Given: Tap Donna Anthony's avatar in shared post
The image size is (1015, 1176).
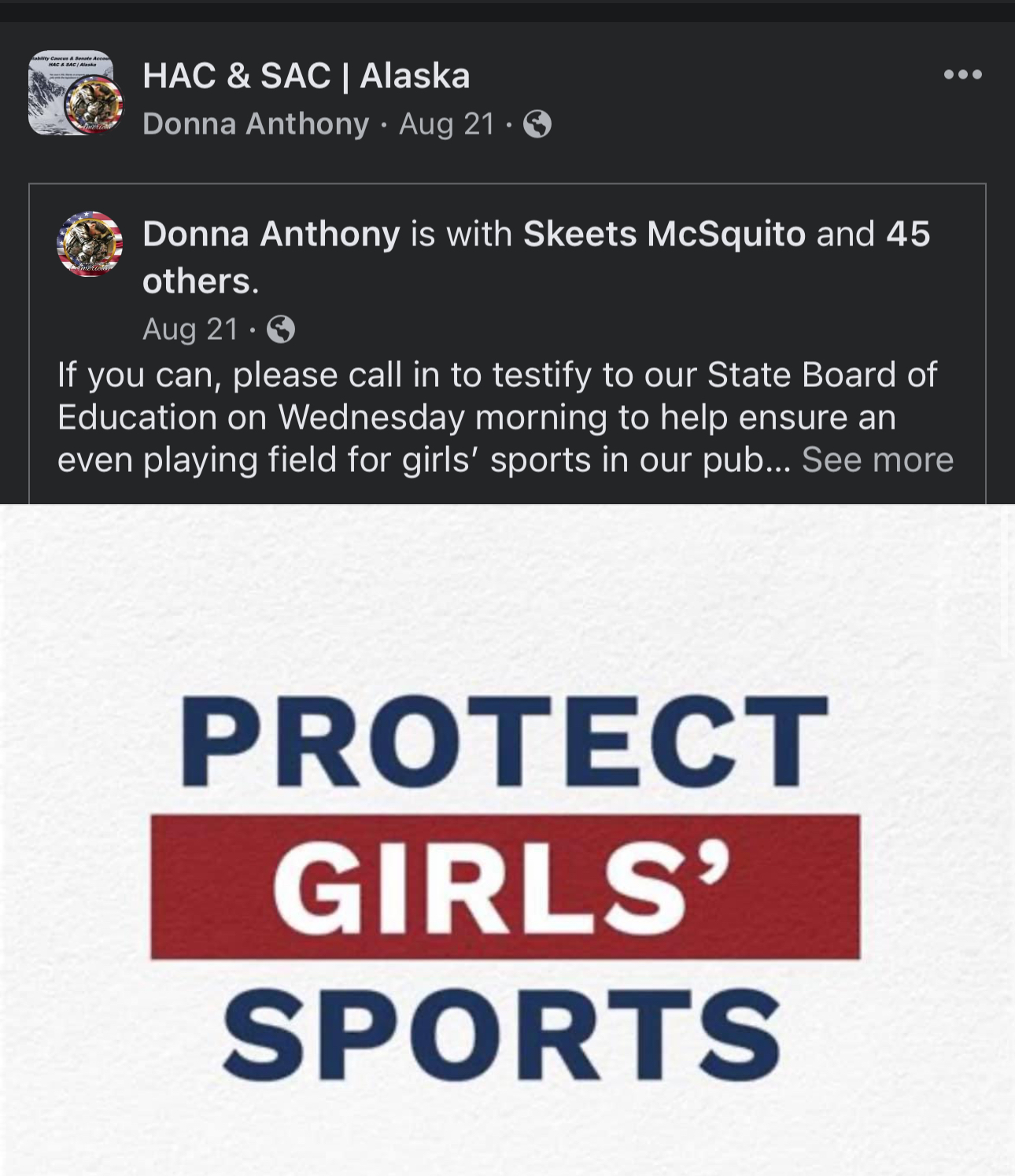Looking at the screenshot, I should [90, 244].
